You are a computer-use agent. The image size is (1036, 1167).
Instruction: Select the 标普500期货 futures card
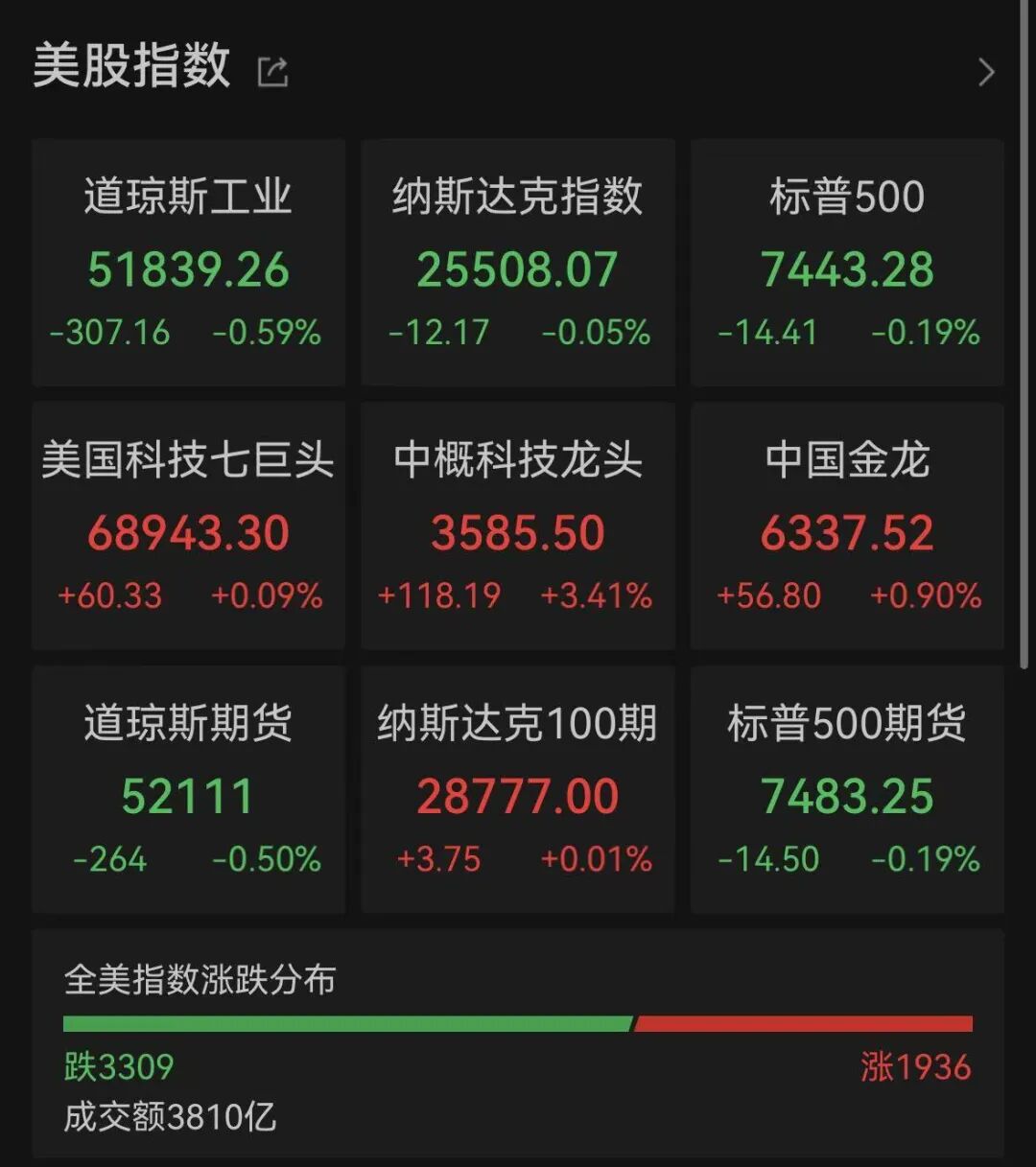847,790
